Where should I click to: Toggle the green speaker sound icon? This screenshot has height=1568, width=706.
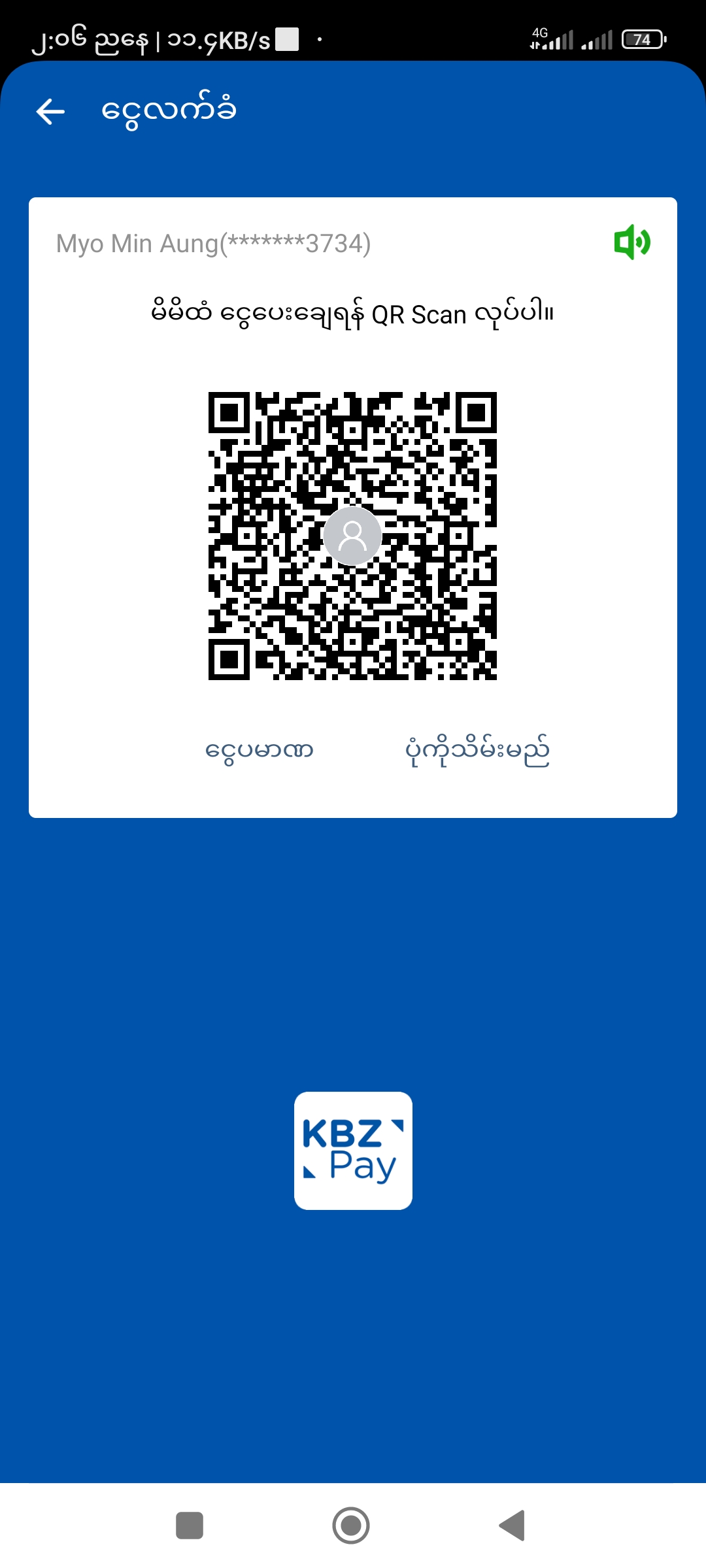pos(632,242)
